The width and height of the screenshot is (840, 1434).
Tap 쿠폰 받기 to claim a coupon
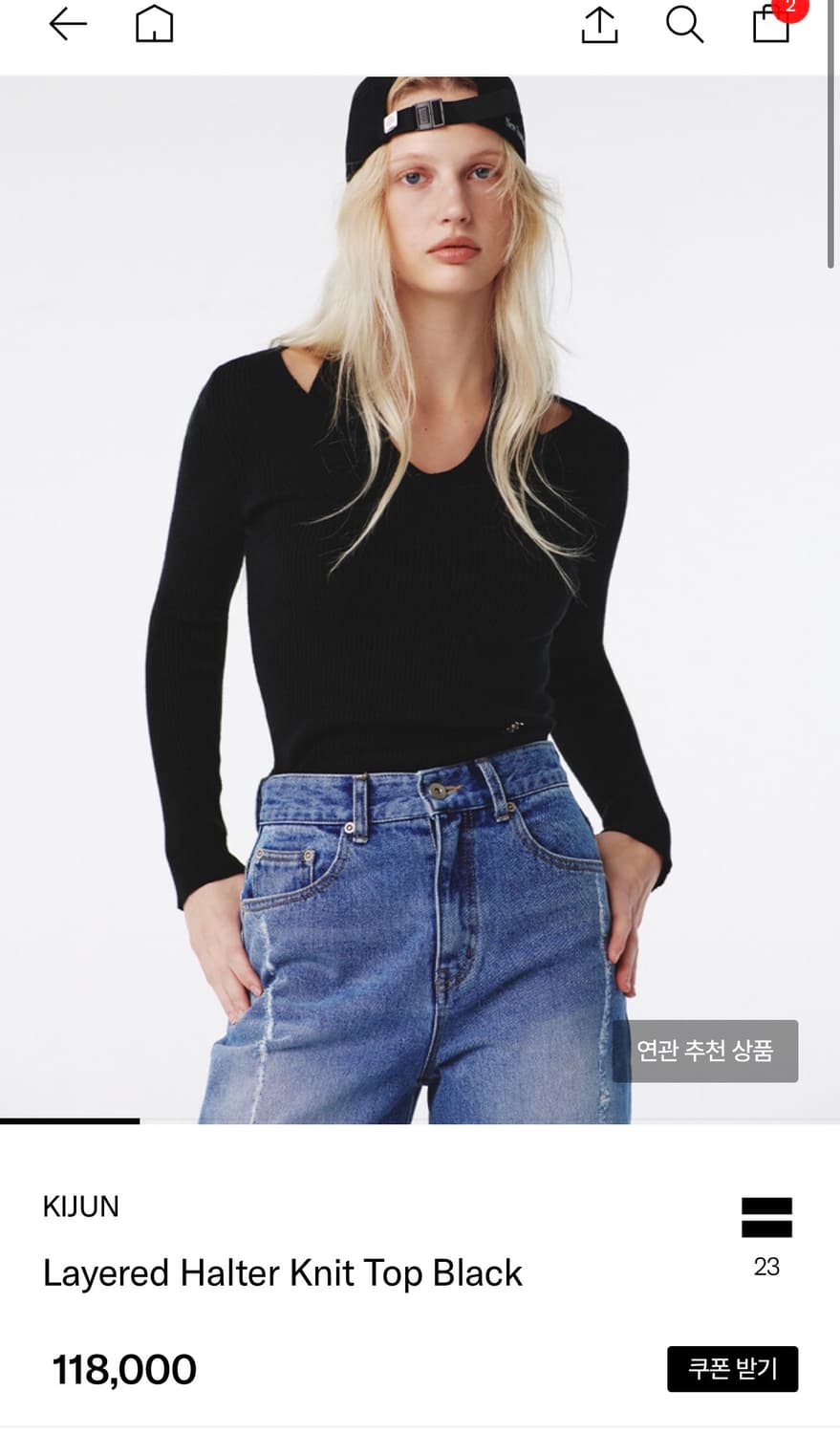pyautogui.click(x=732, y=1369)
